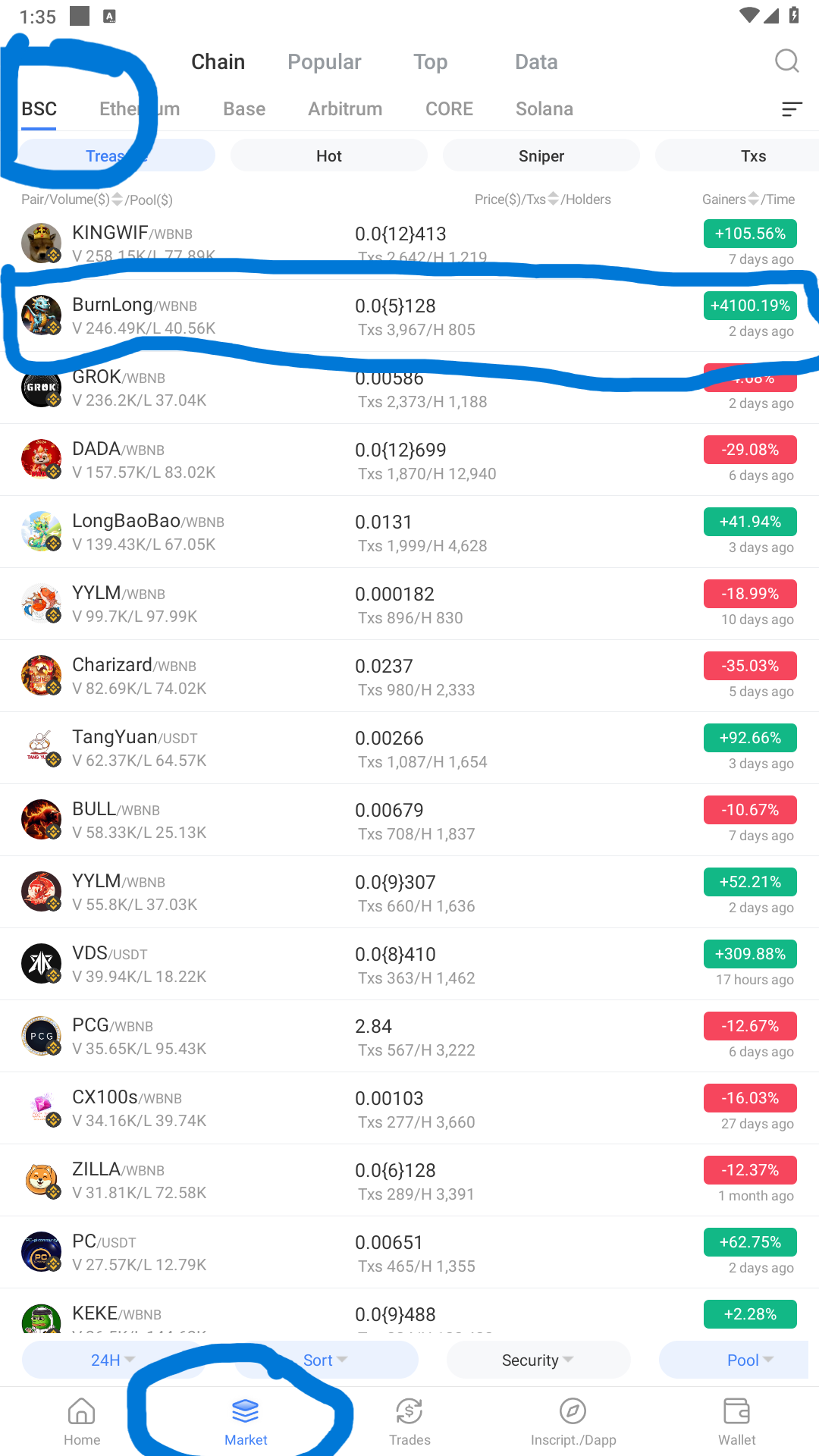This screenshot has height=1456, width=819.
Task: Switch to the Data top tab
Action: pos(536,62)
